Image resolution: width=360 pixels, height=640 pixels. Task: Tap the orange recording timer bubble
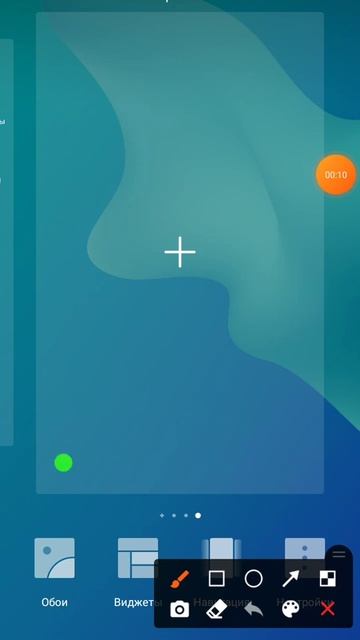tap(336, 175)
